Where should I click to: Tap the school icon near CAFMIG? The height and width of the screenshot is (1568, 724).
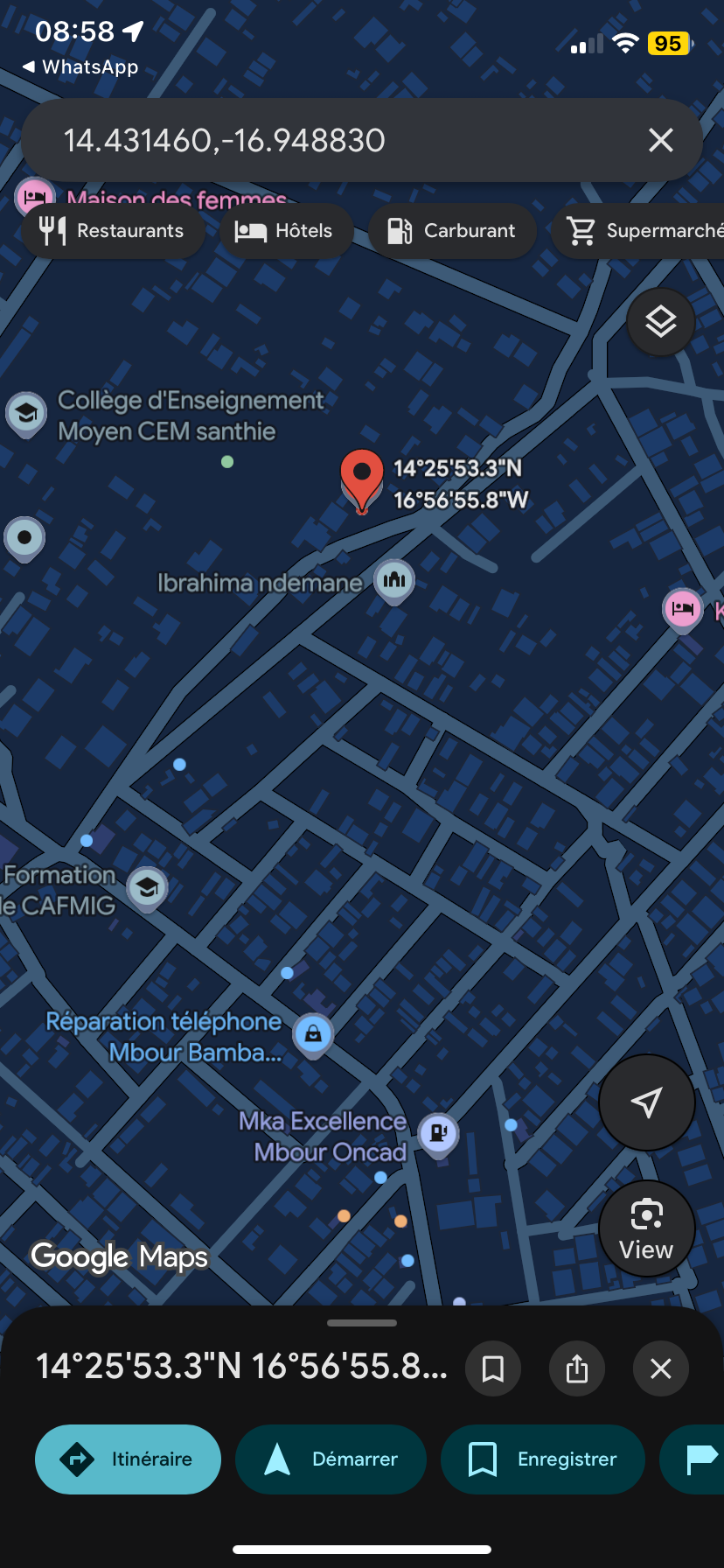click(147, 887)
